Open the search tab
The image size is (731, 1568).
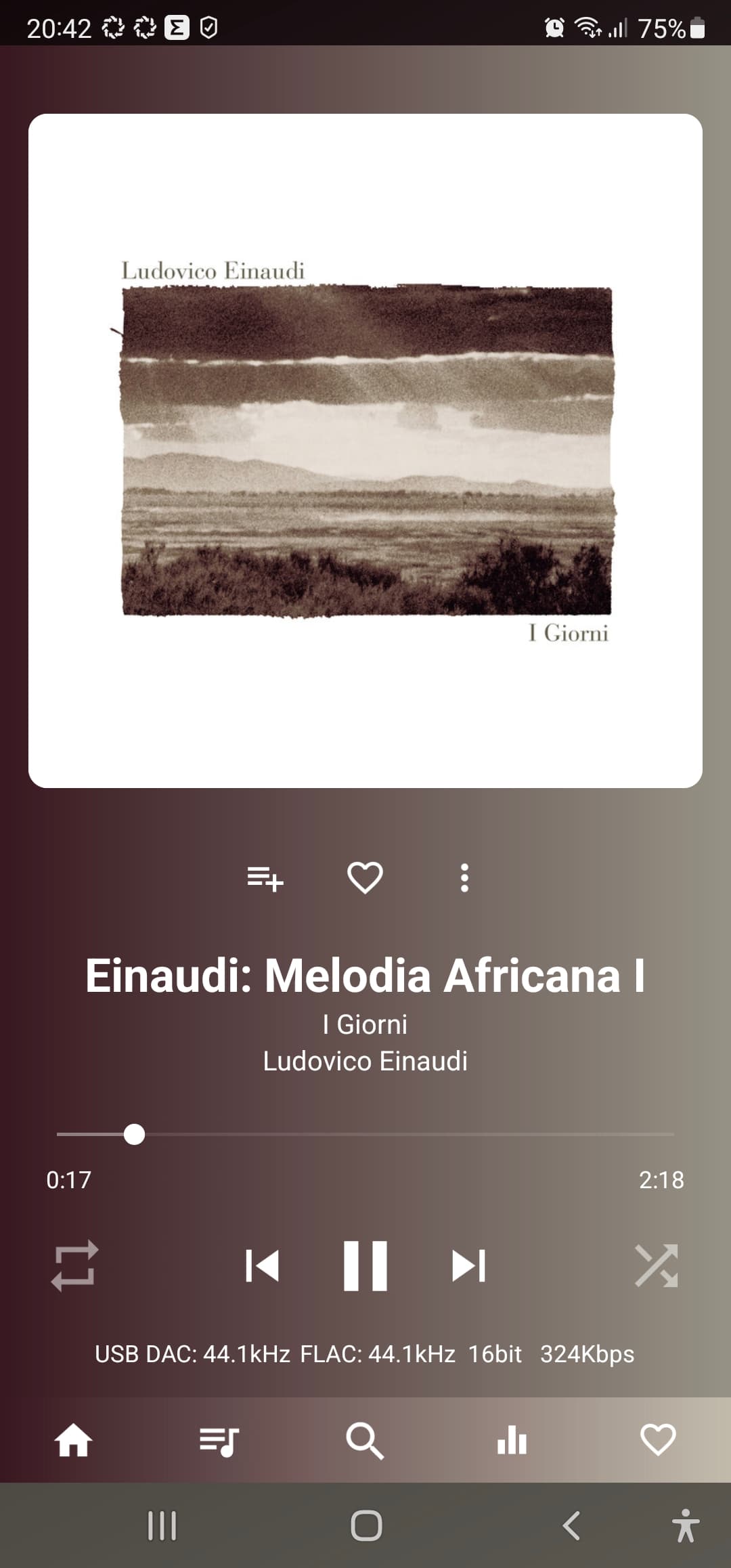click(365, 1440)
